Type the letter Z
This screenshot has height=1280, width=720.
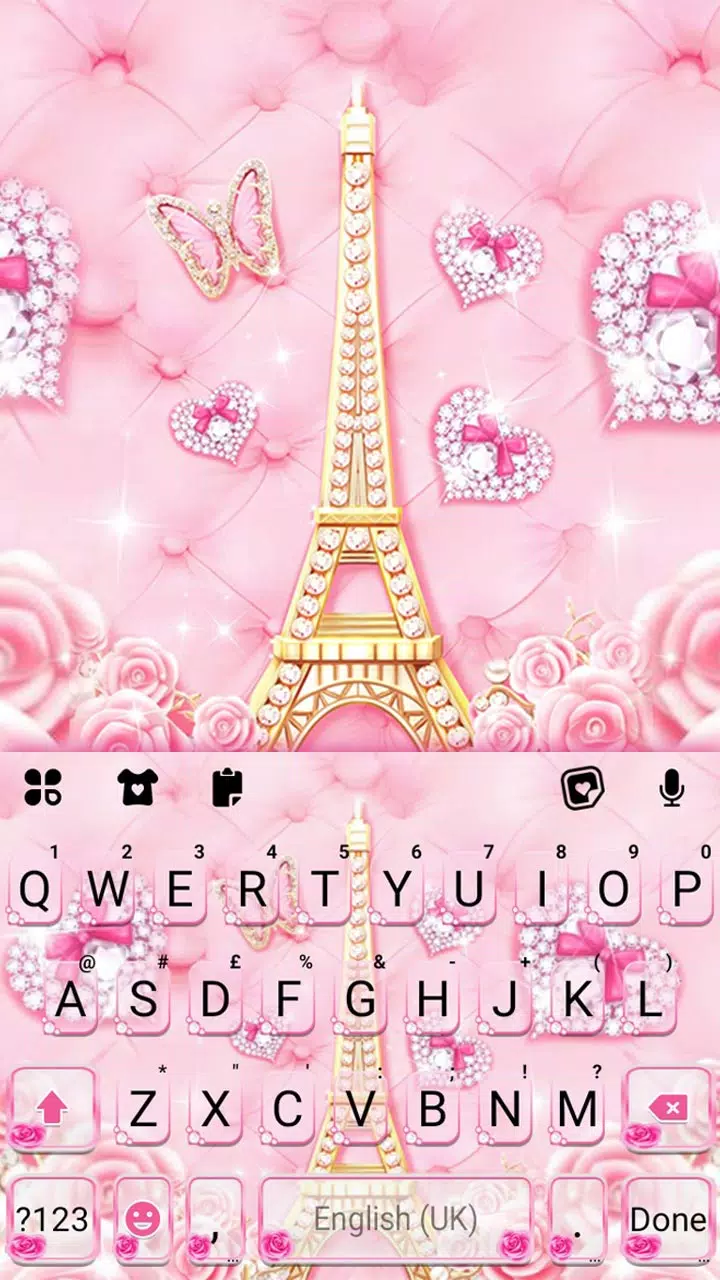click(143, 1109)
